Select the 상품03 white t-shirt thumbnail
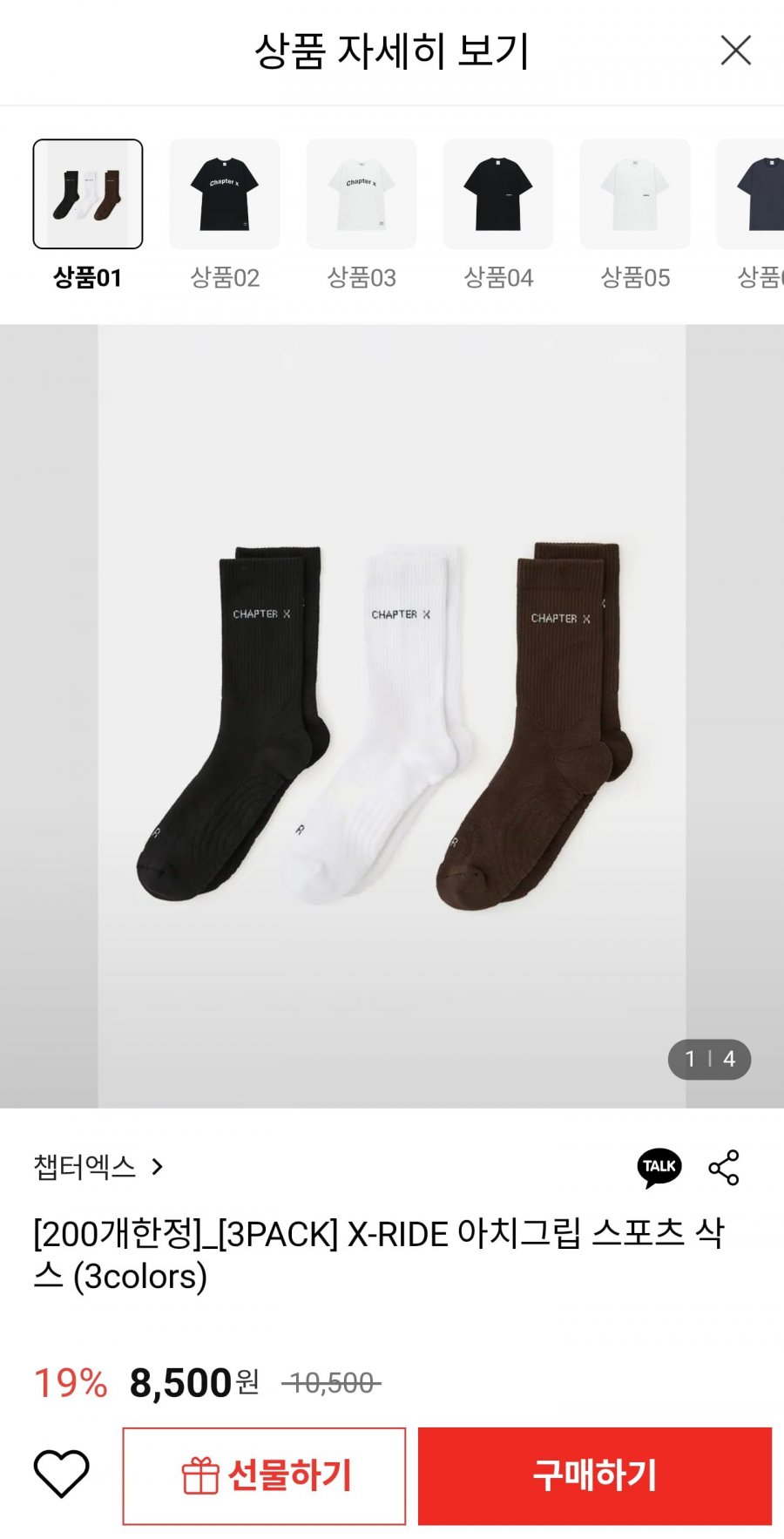This screenshot has height=1539, width=784. [362, 194]
